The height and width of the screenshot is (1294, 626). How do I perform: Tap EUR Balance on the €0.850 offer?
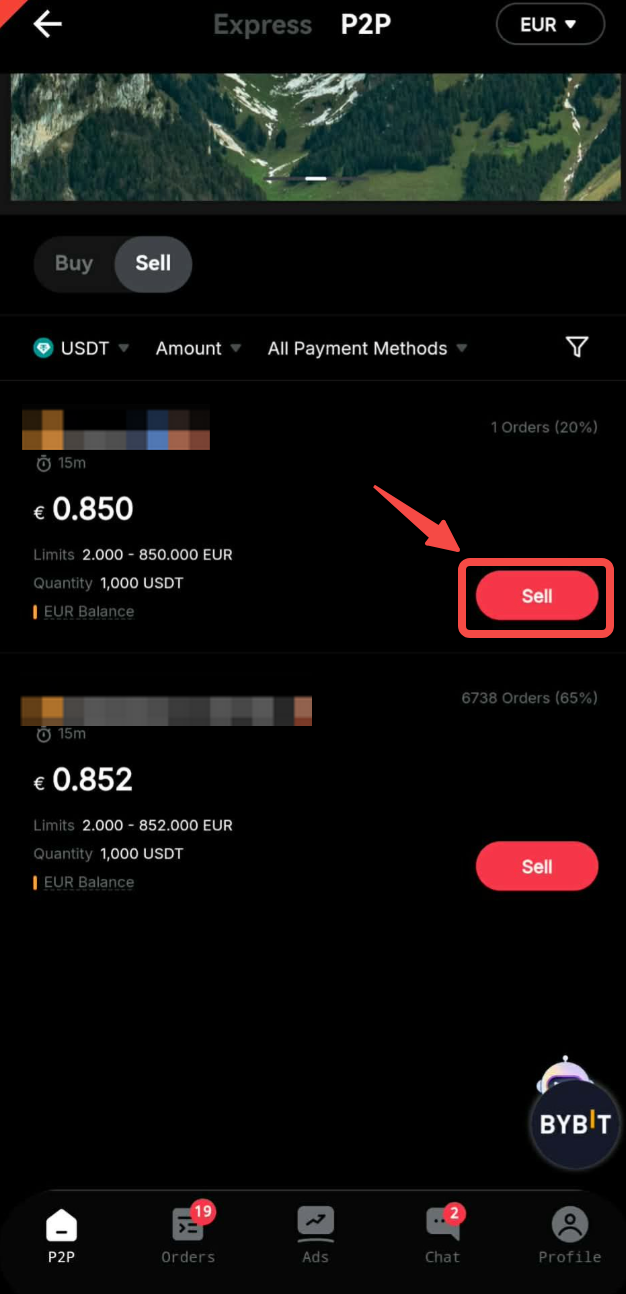pyautogui.click(x=88, y=611)
